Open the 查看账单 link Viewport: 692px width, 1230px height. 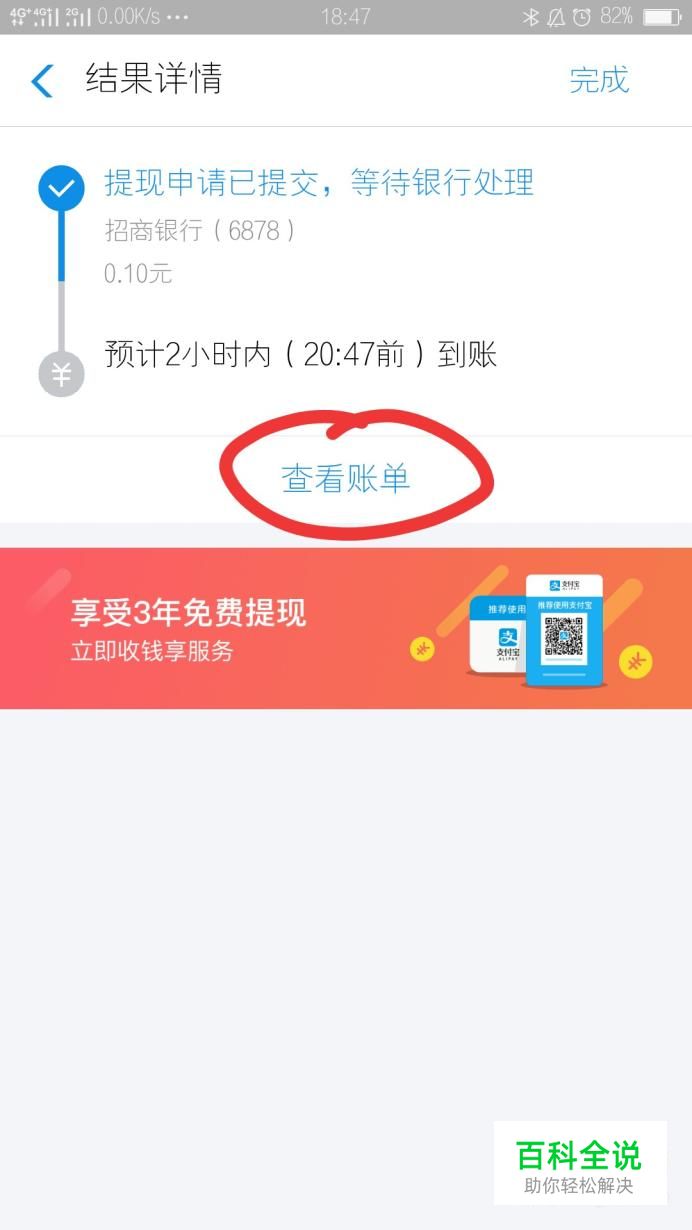[346, 480]
